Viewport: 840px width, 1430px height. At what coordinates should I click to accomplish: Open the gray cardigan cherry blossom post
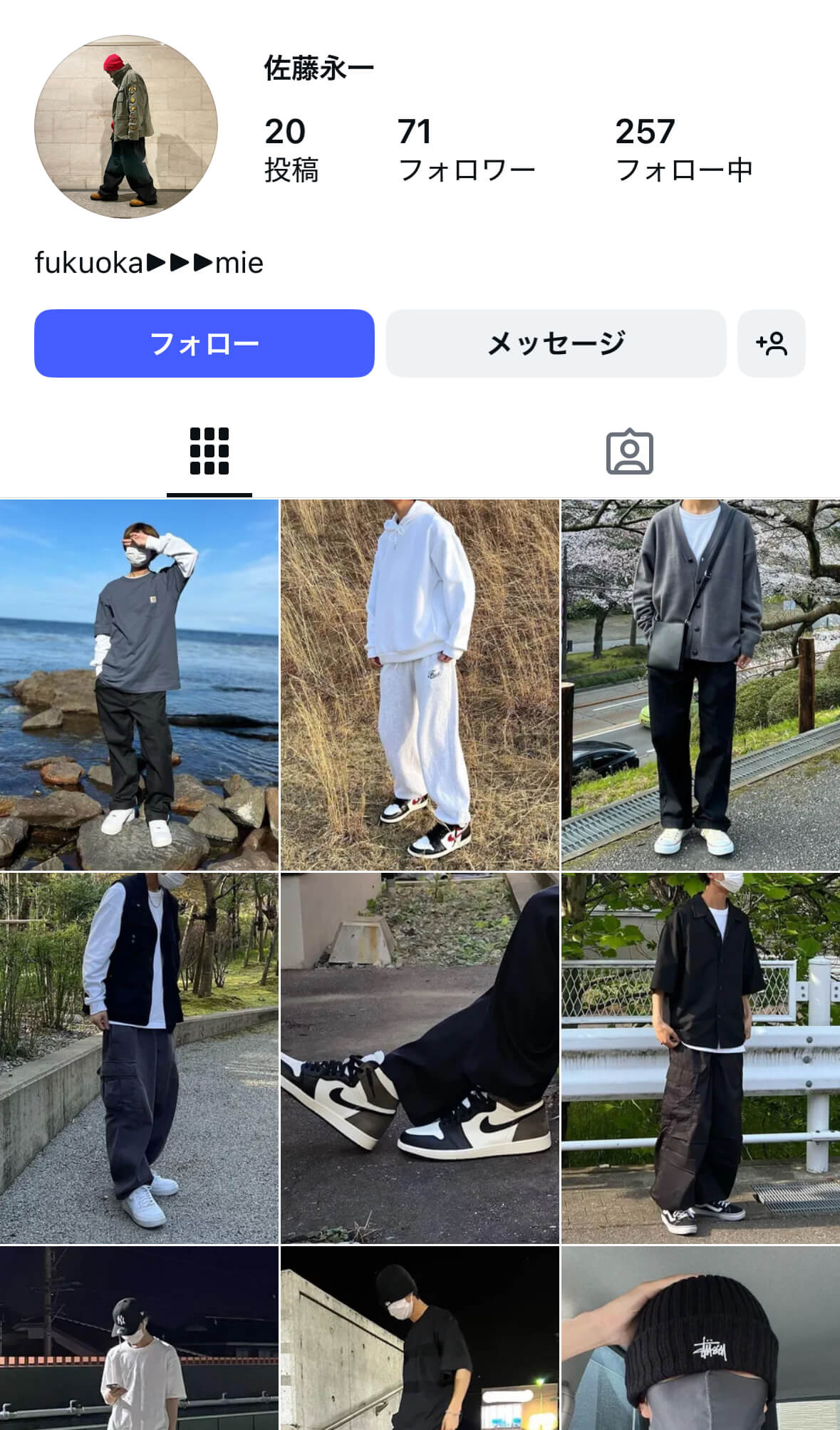(700, 684)
